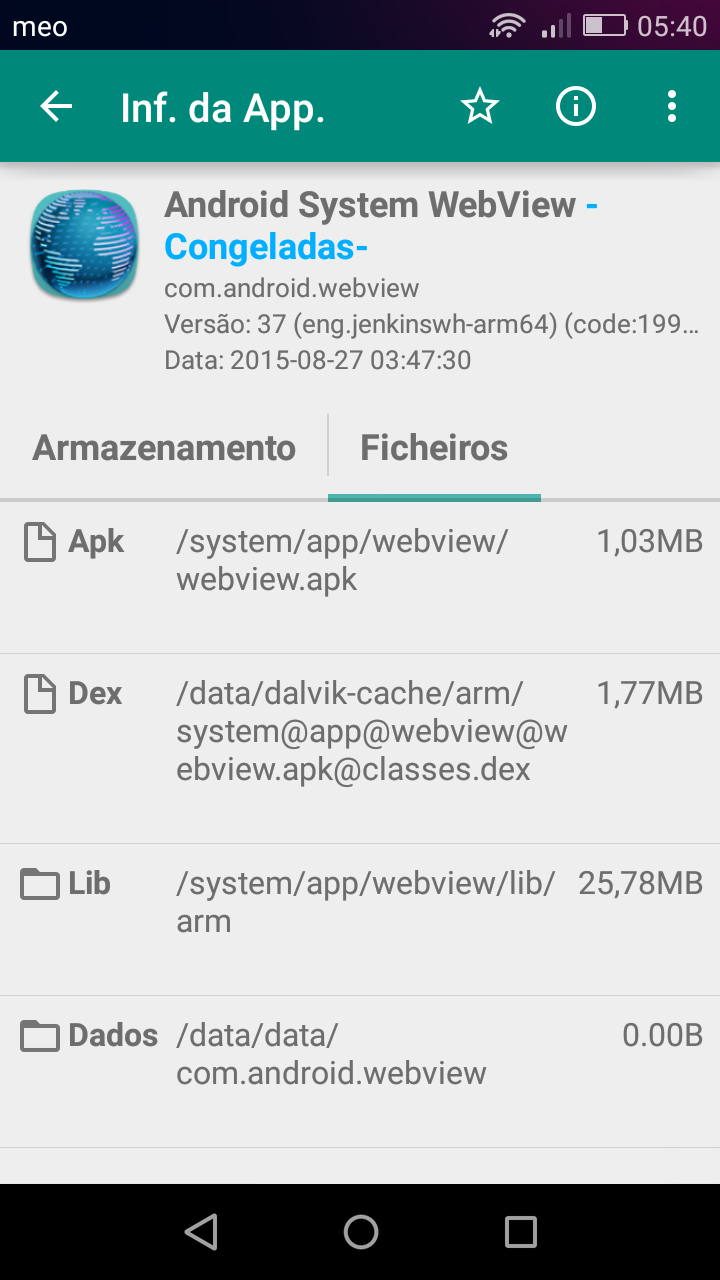720x1280 pixels.
Task: Tap the system home button
Action: click(360, 1232)
